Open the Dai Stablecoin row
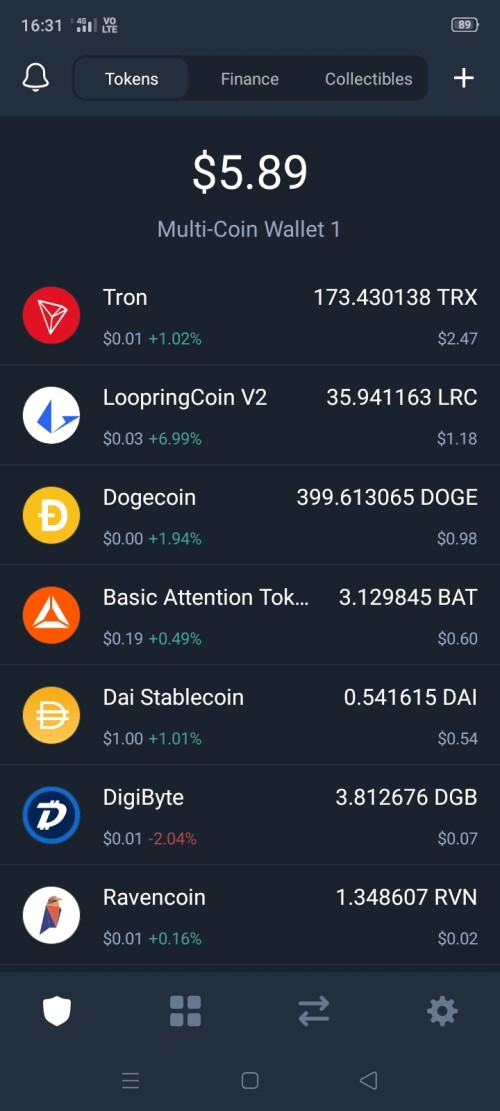The image size is (500, 1111). [250, 715]
